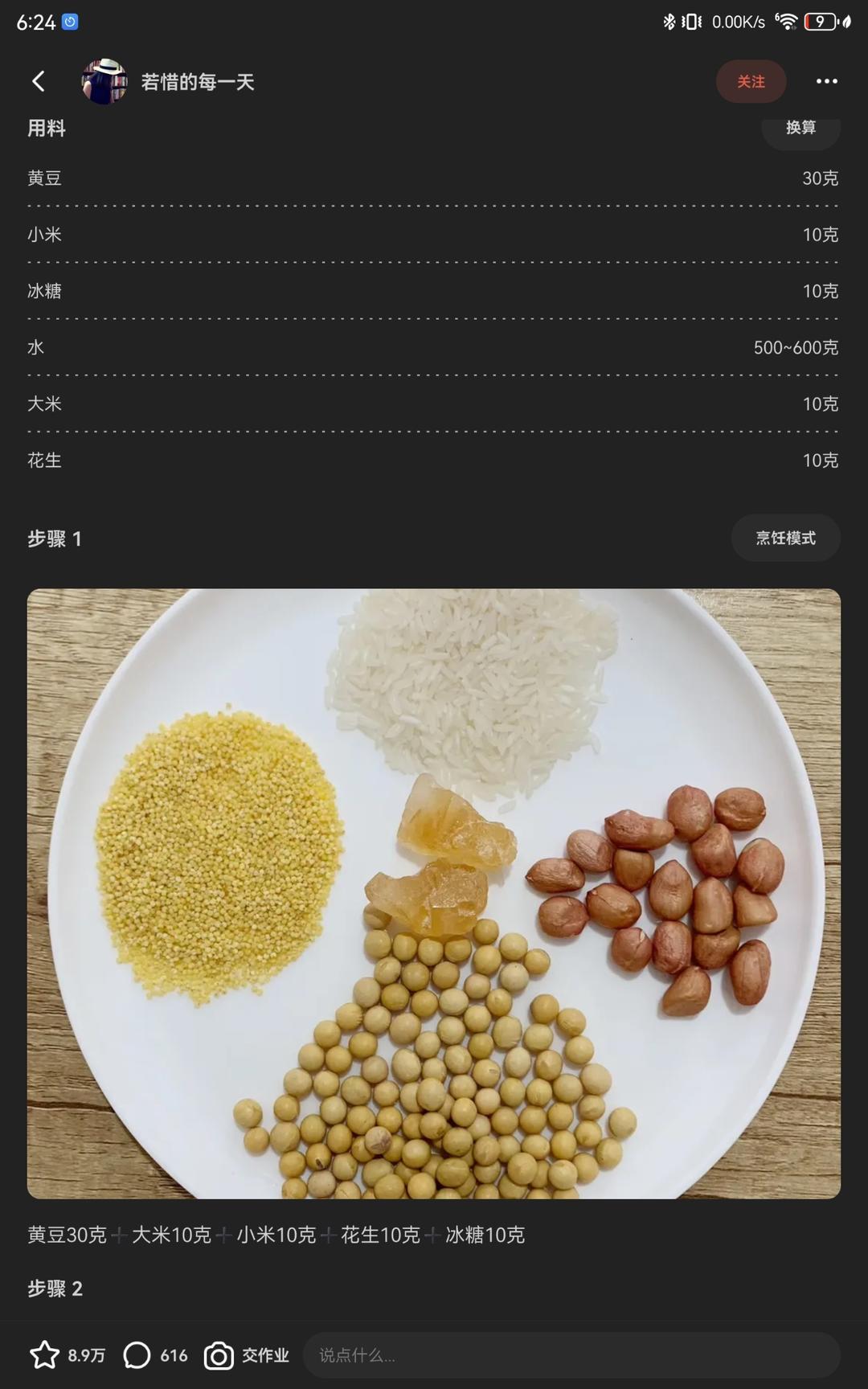
Task: Follow the author with 关注 button
Action: click(x=751, y=81)
